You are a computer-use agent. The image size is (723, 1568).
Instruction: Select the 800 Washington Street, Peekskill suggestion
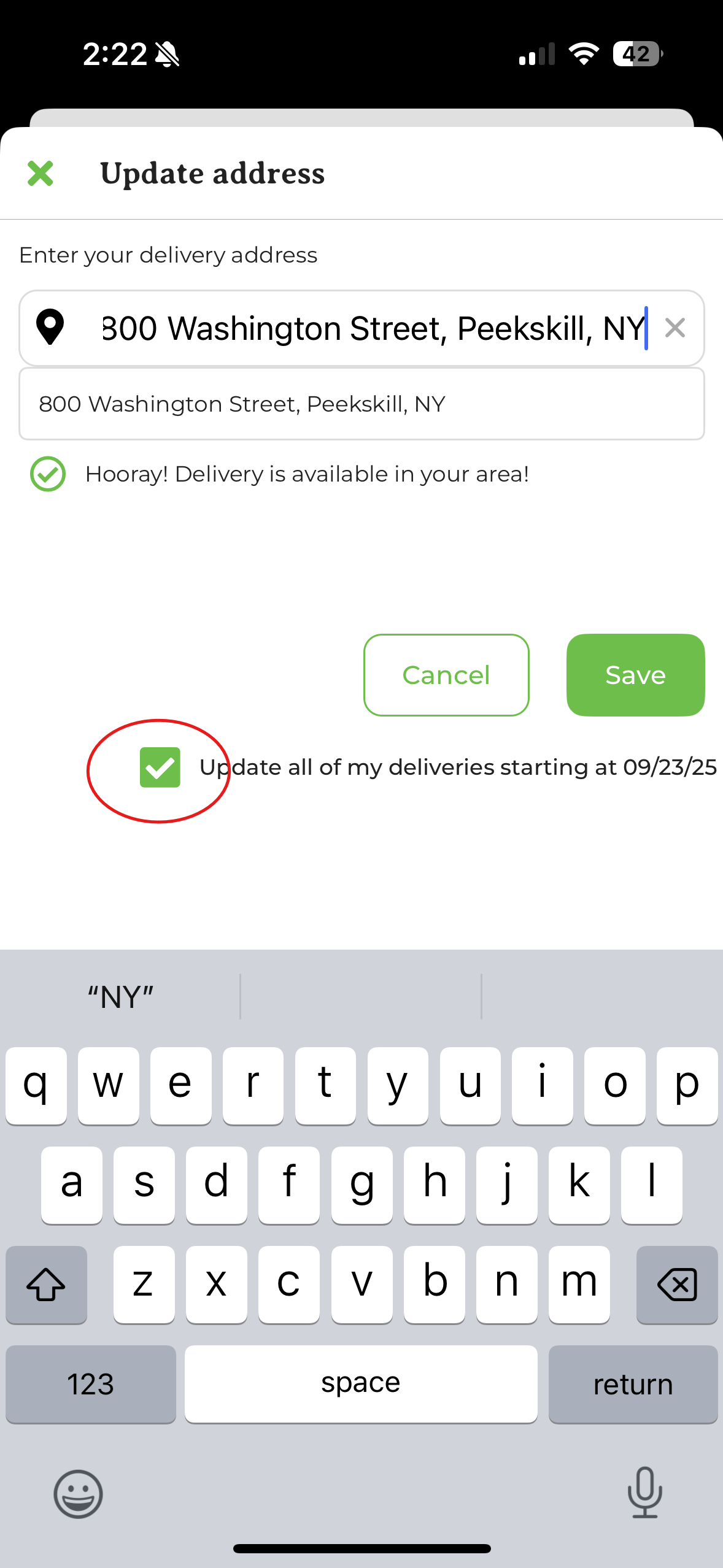pos(361,404)
